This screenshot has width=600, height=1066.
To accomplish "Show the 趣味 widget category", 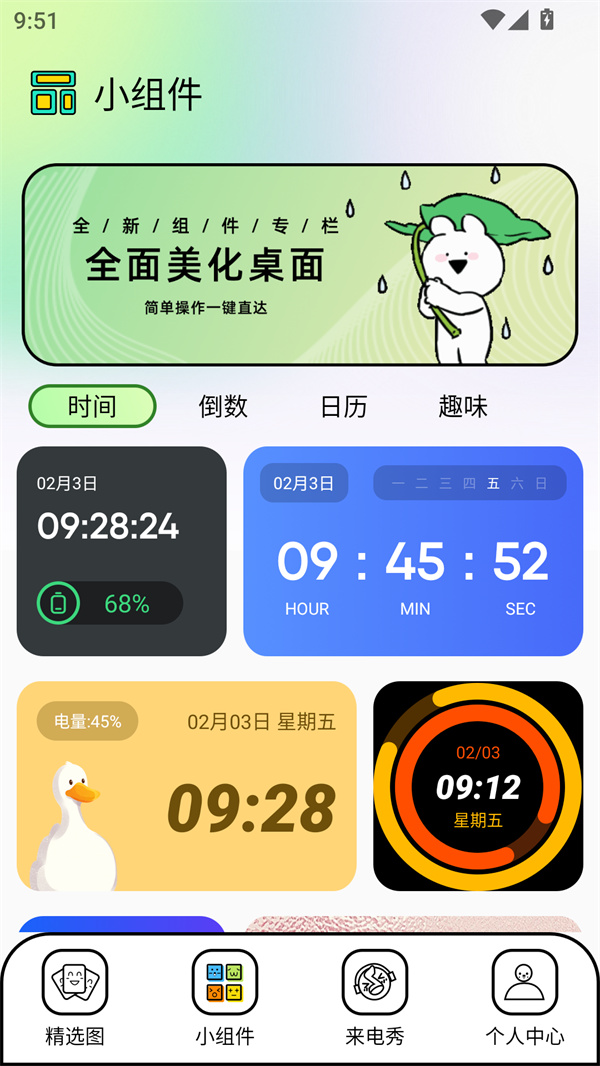I will (463, 406).
